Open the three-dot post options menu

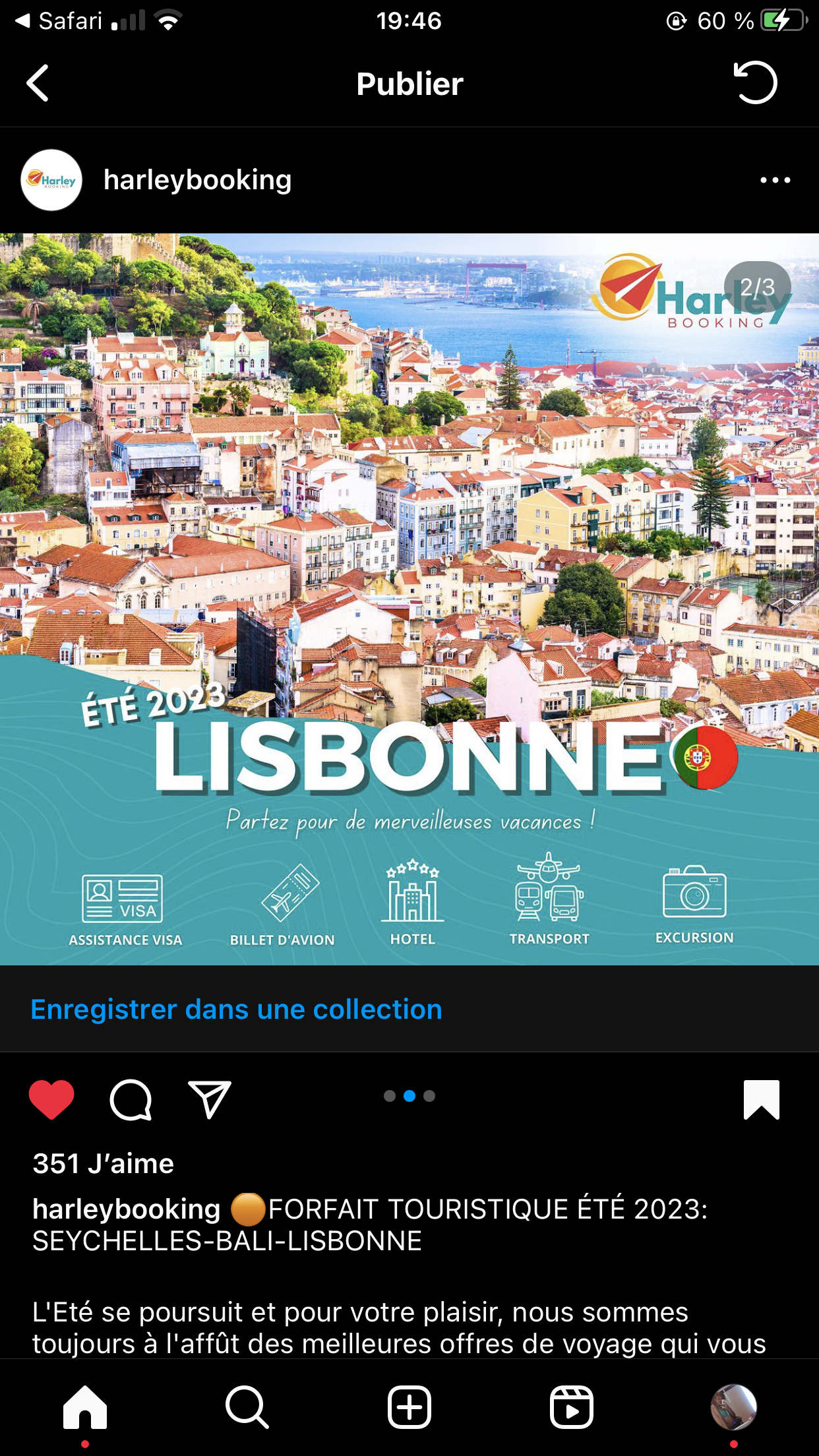coord(775,180)
